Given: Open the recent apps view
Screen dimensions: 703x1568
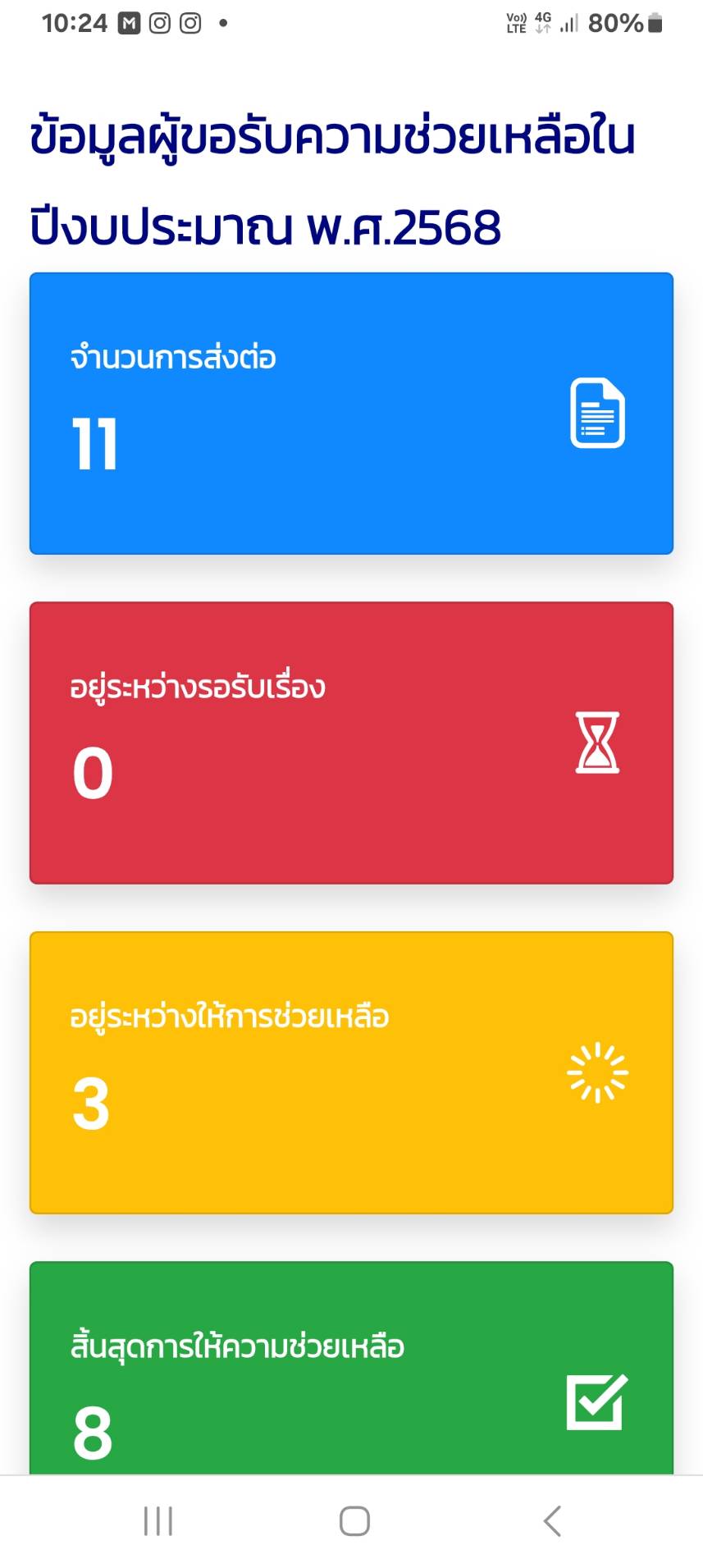Looking at the screenshot, I should [158, 1520].
